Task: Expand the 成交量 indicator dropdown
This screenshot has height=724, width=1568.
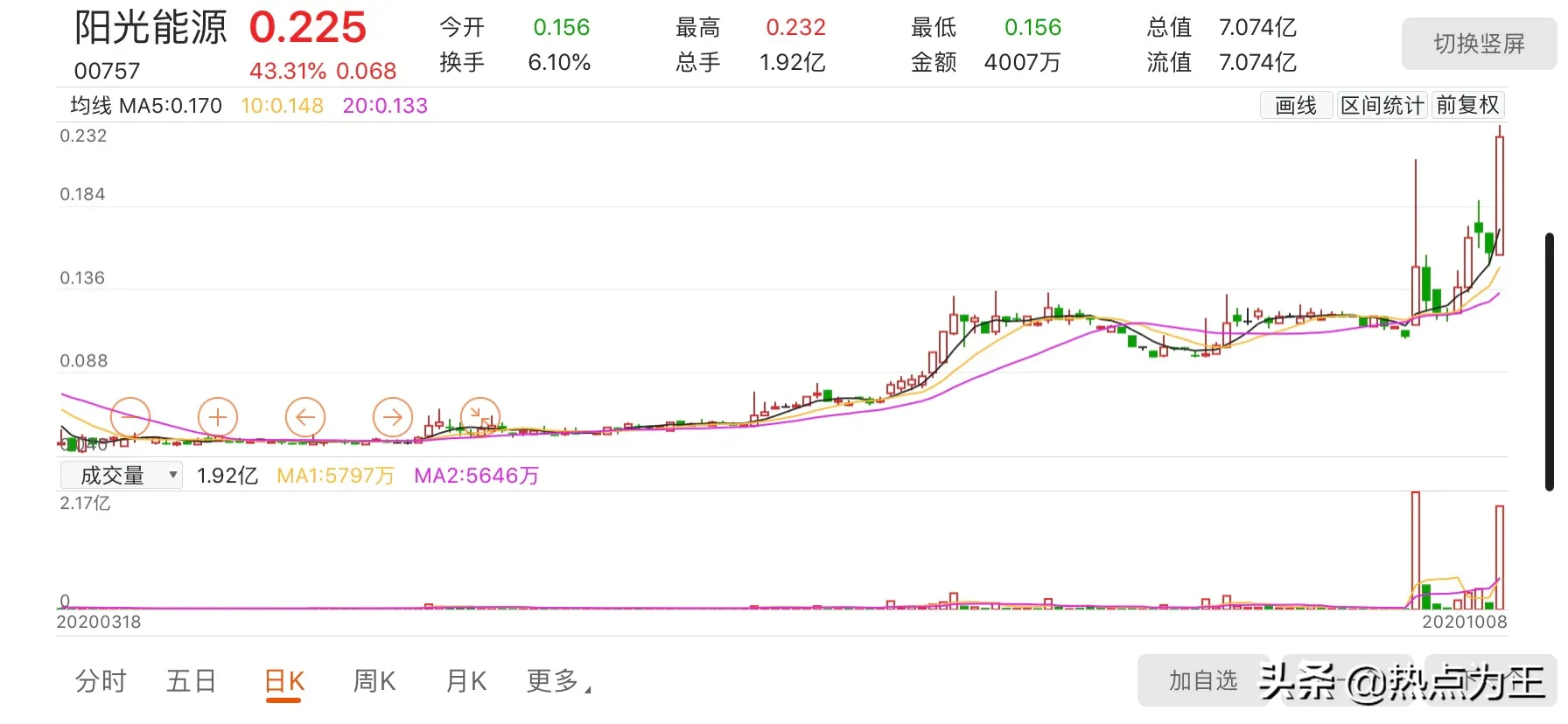Action: point(122,475)
